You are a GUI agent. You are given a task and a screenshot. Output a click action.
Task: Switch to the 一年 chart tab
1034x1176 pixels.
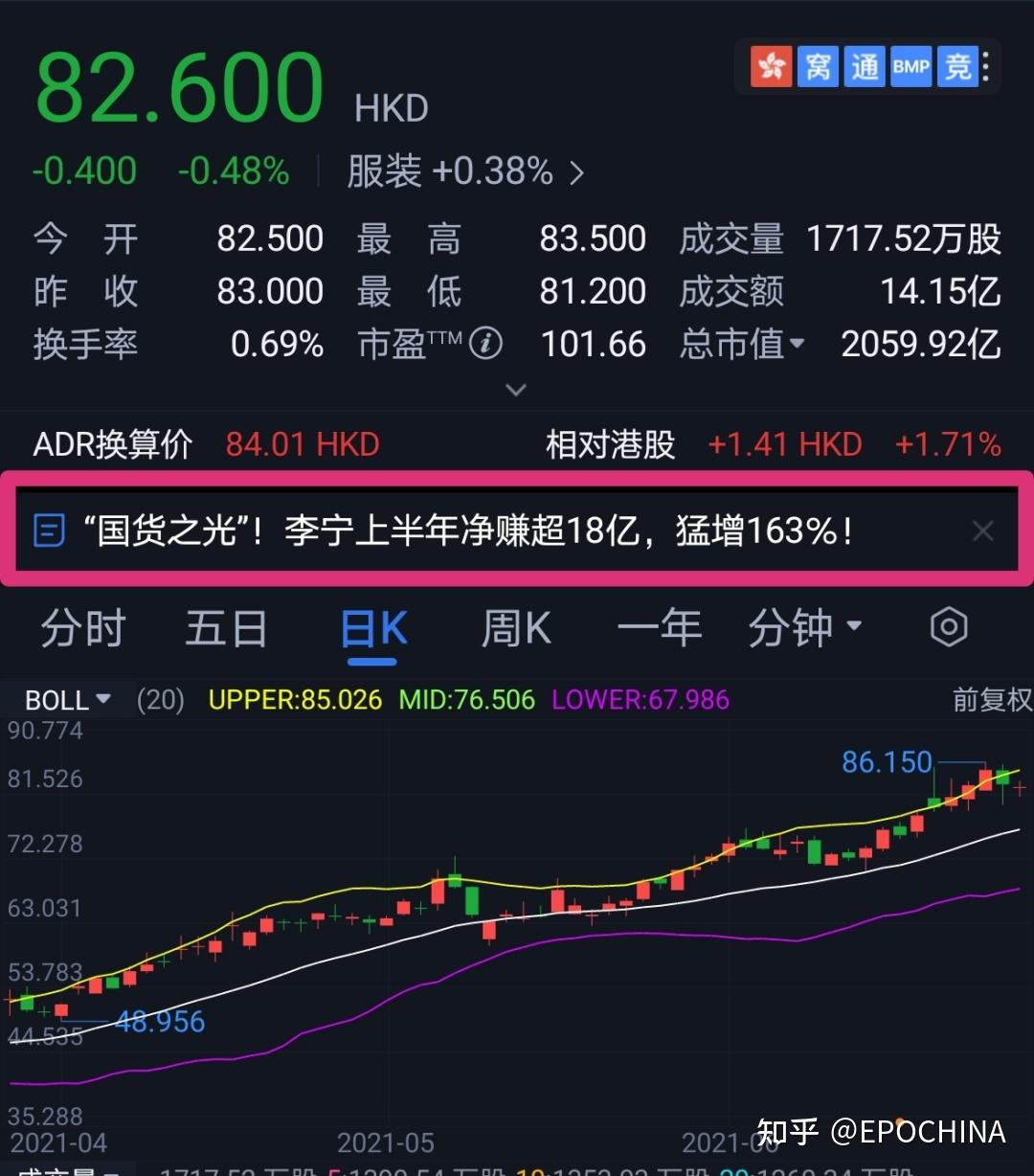(x=660, y=629)
